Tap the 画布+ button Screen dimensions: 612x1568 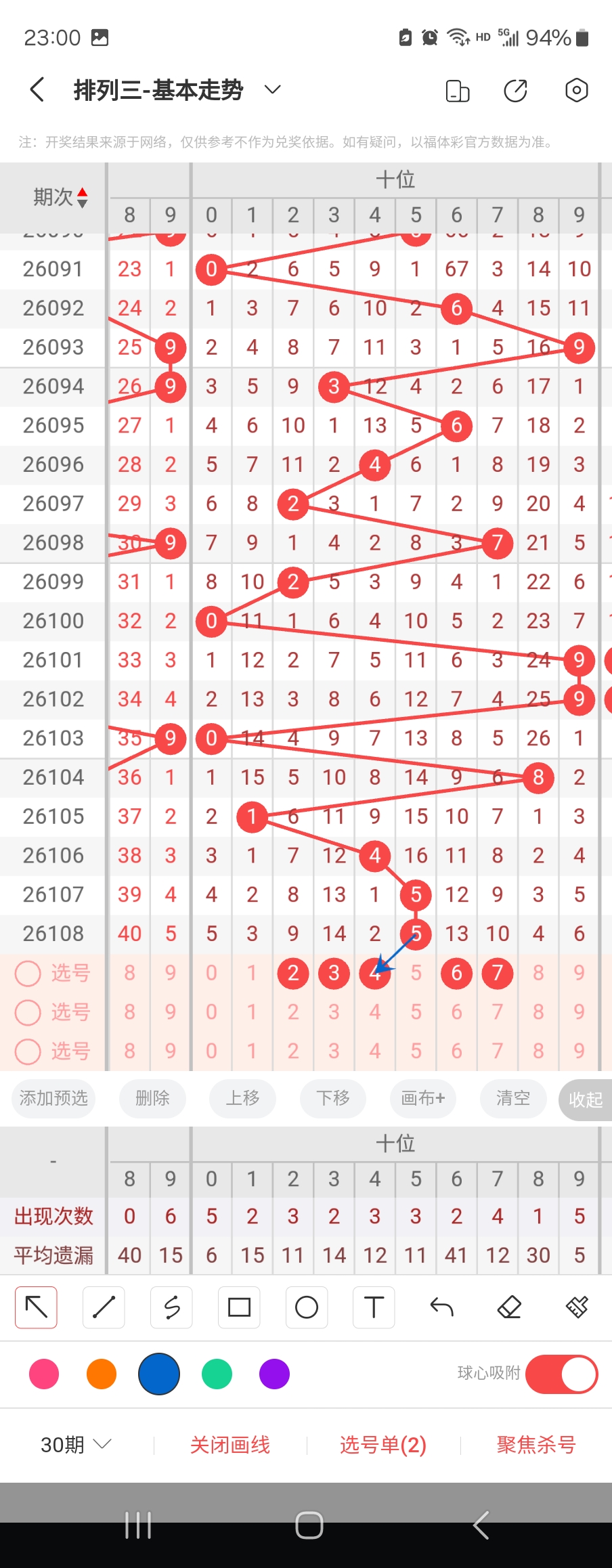pyautogui.click(x=422, y=1098)
